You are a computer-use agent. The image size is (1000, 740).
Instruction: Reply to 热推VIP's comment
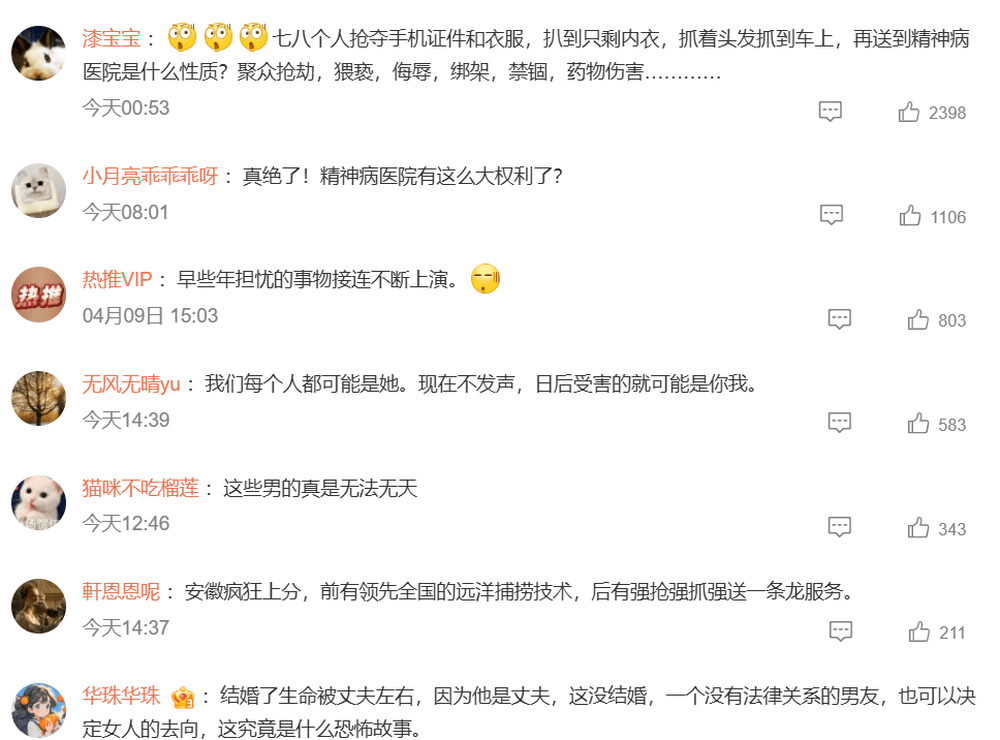(839, 320)
